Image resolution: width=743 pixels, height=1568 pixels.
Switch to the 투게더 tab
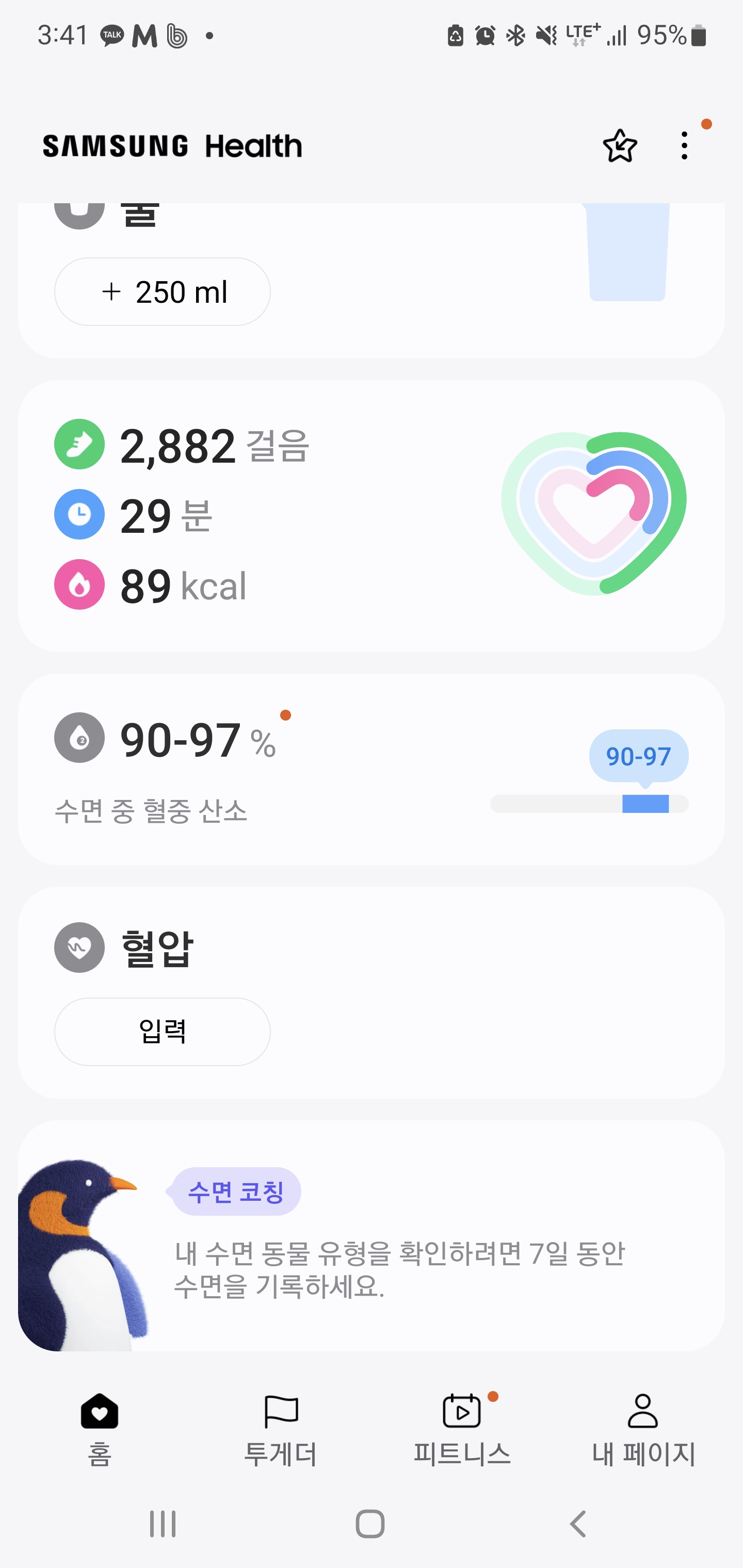281,1428
